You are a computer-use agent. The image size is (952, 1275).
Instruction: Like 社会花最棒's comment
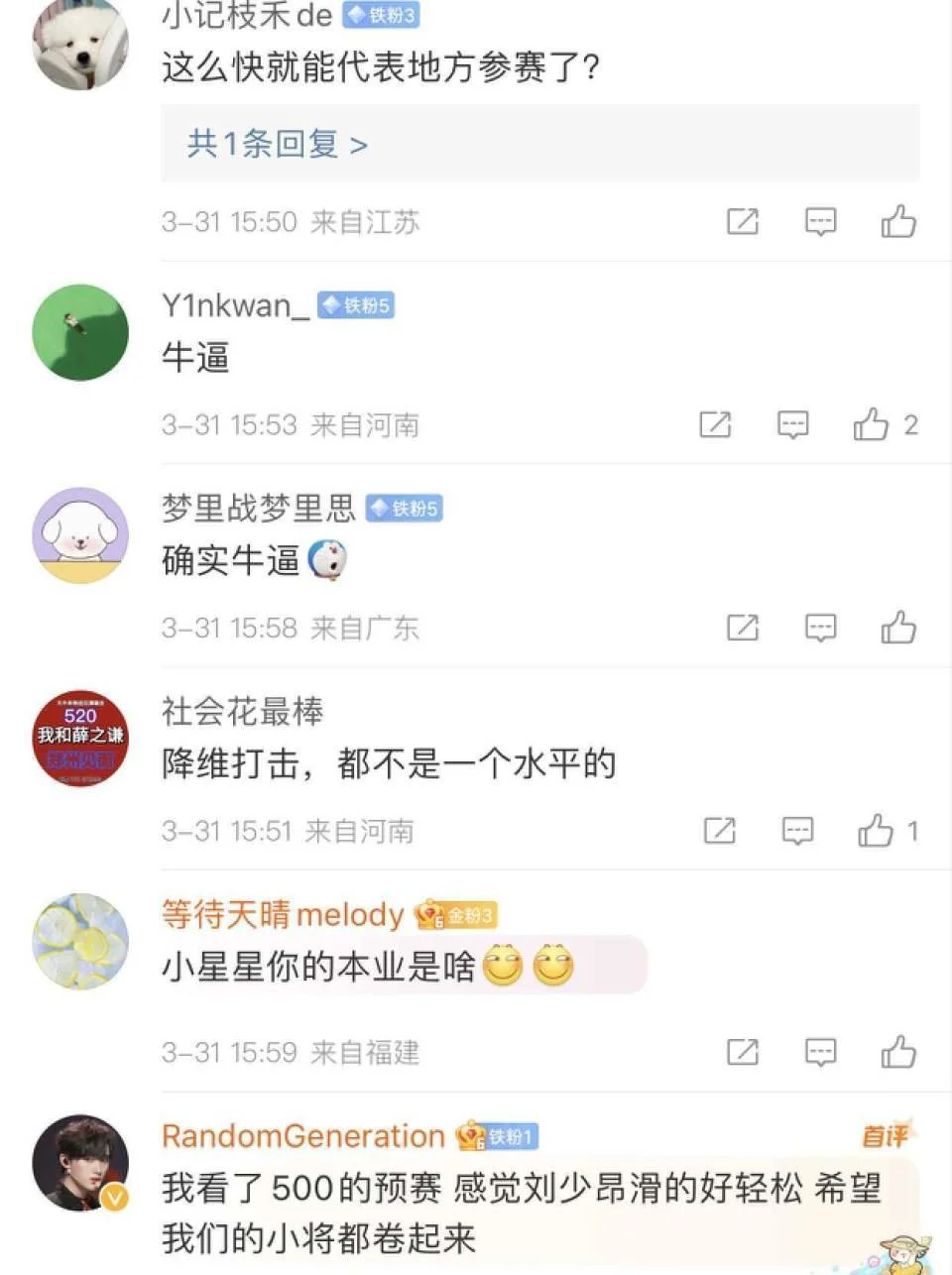coord(876,831)
